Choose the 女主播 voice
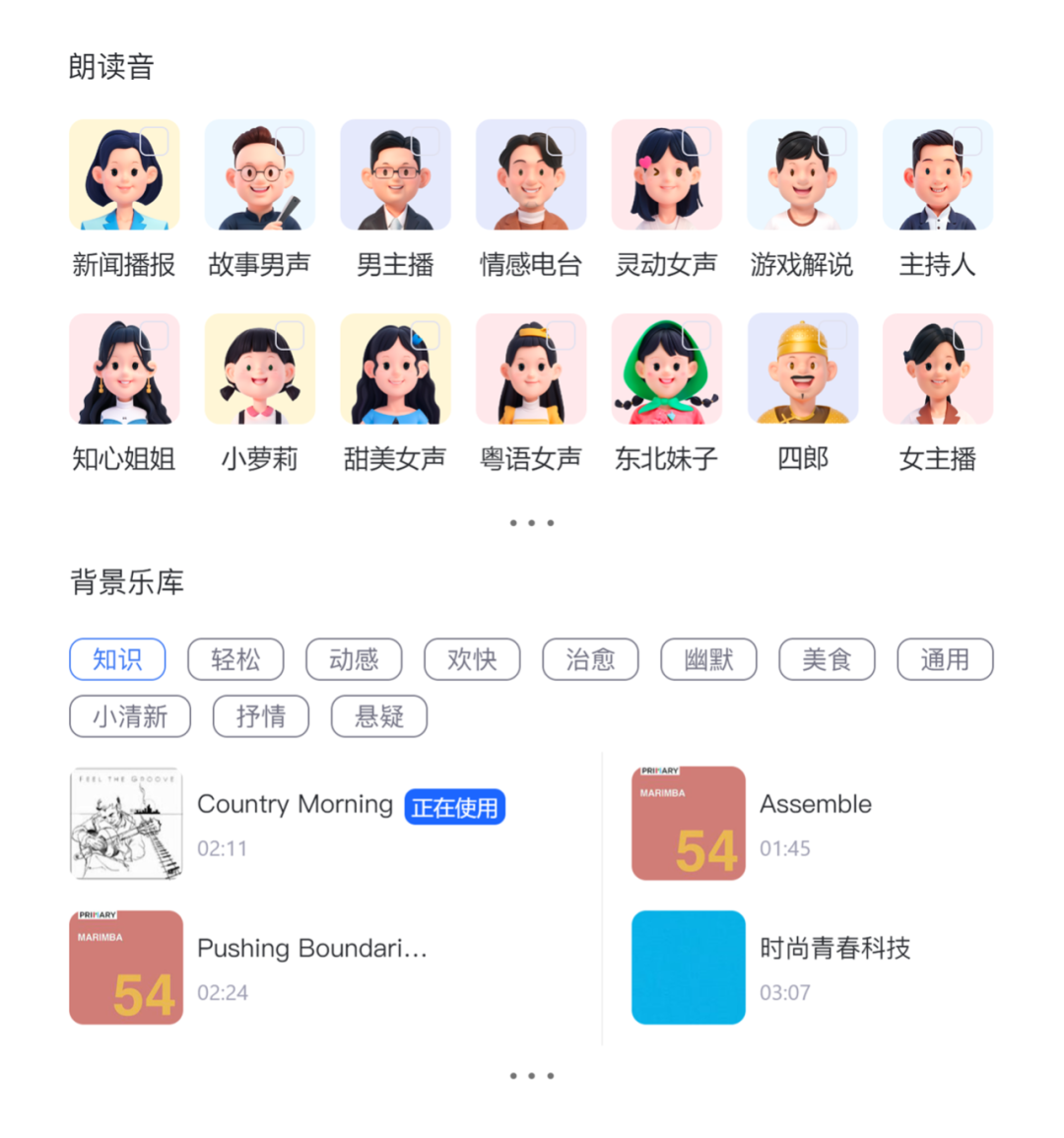 [x=937, y=369]
